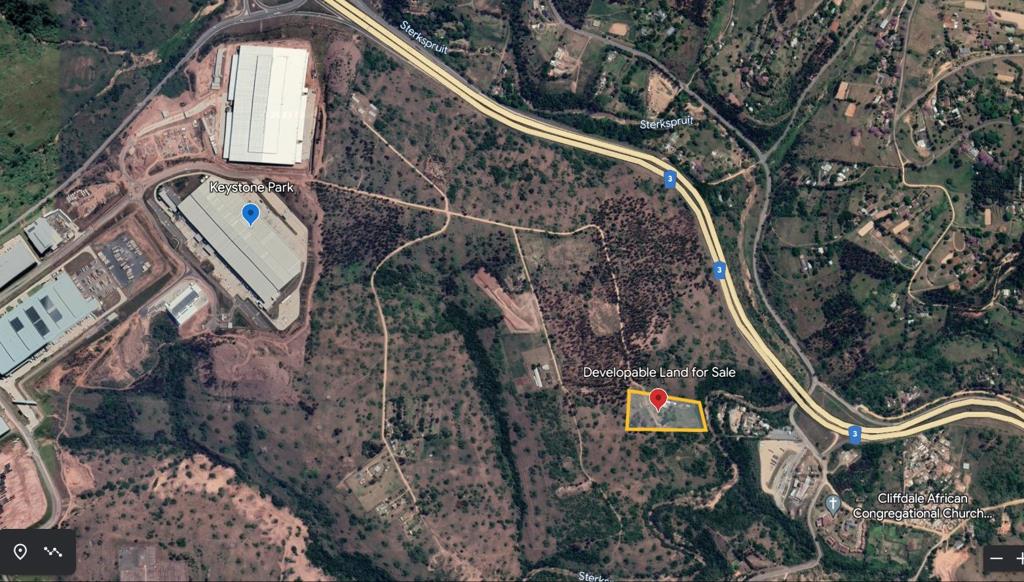The width and height of the screenshot is (1024, 582).
Task: Select the draw line or path tool
Action: tap(53, 551)
